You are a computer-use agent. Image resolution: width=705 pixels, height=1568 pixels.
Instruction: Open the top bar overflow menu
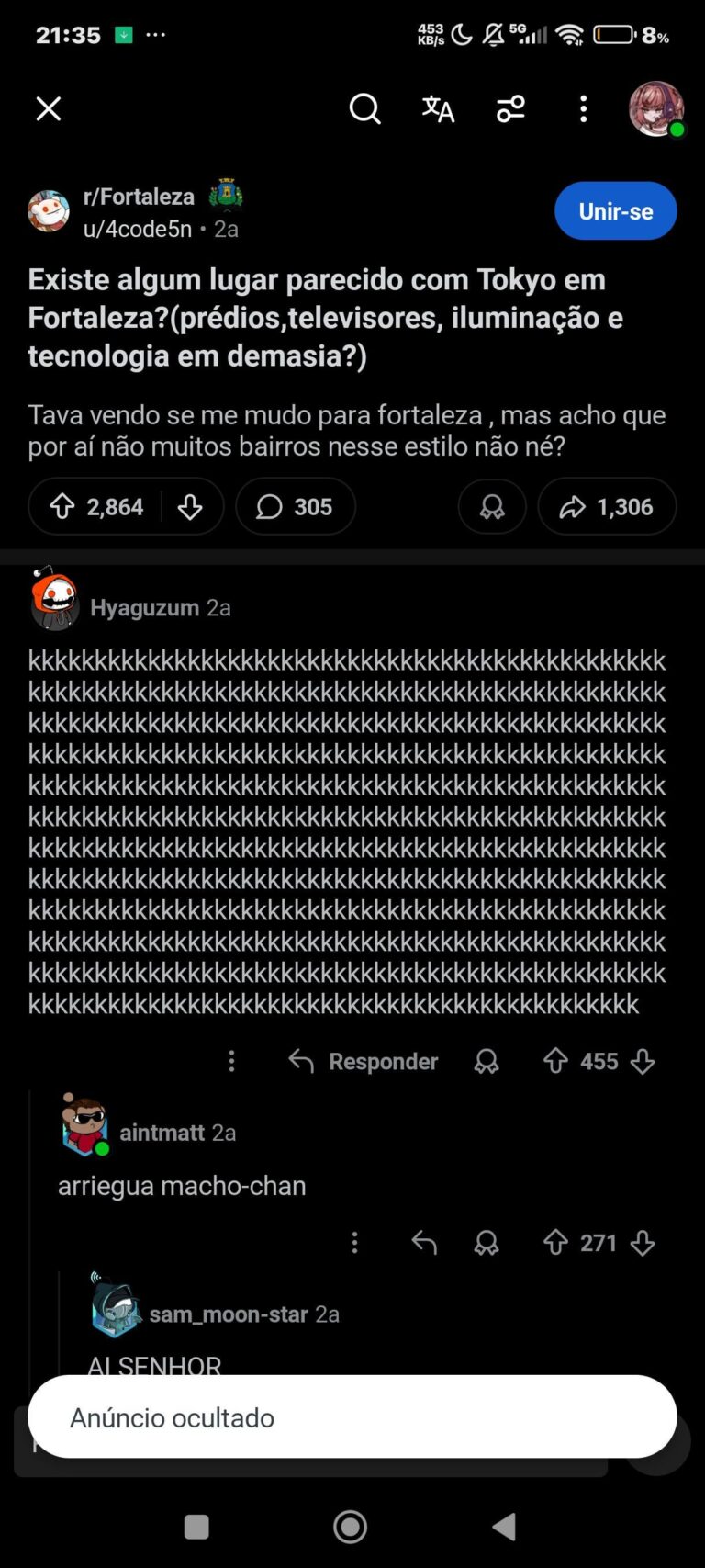pyautogui.click(x=584, y=109)
